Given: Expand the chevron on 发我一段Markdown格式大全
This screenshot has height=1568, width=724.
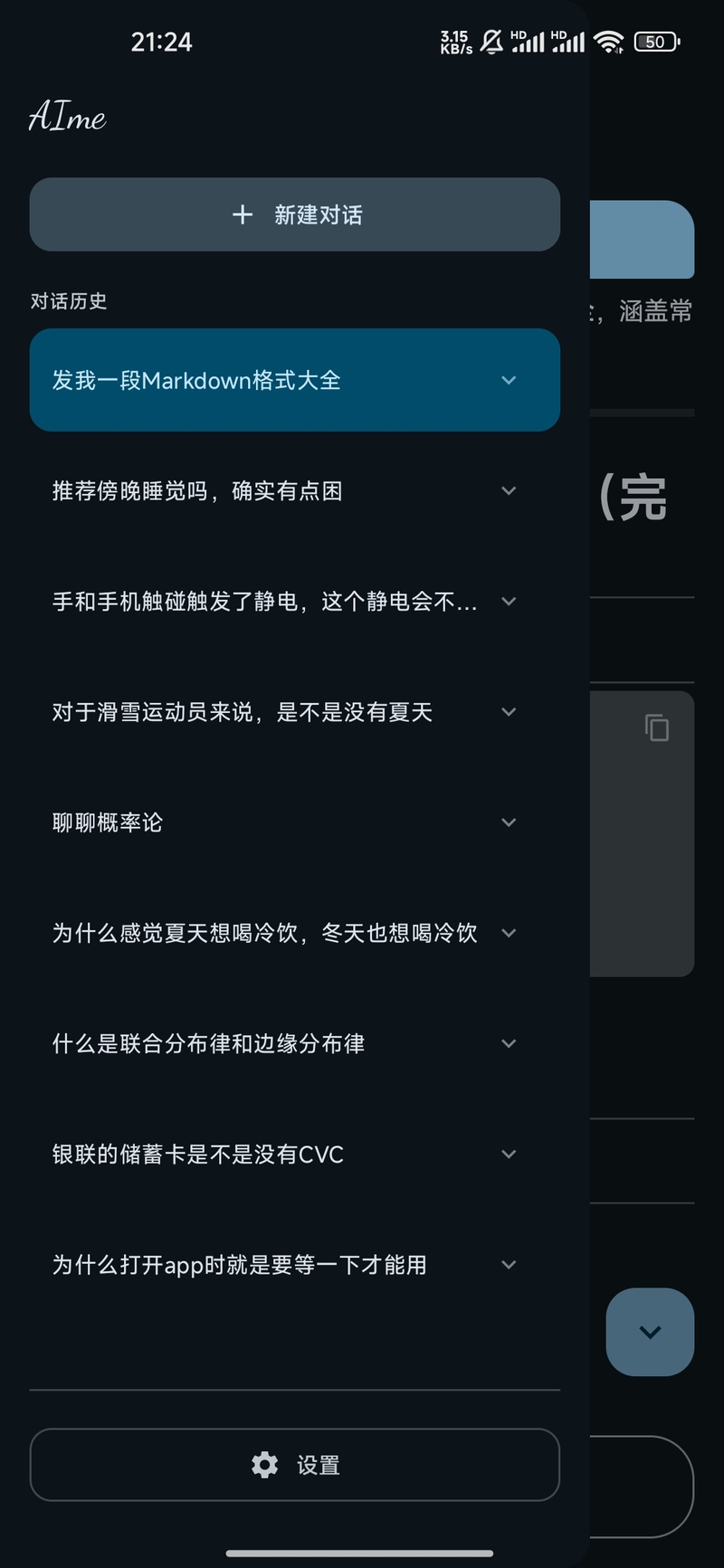Looking at the screenshot, I should click(509, 380).
